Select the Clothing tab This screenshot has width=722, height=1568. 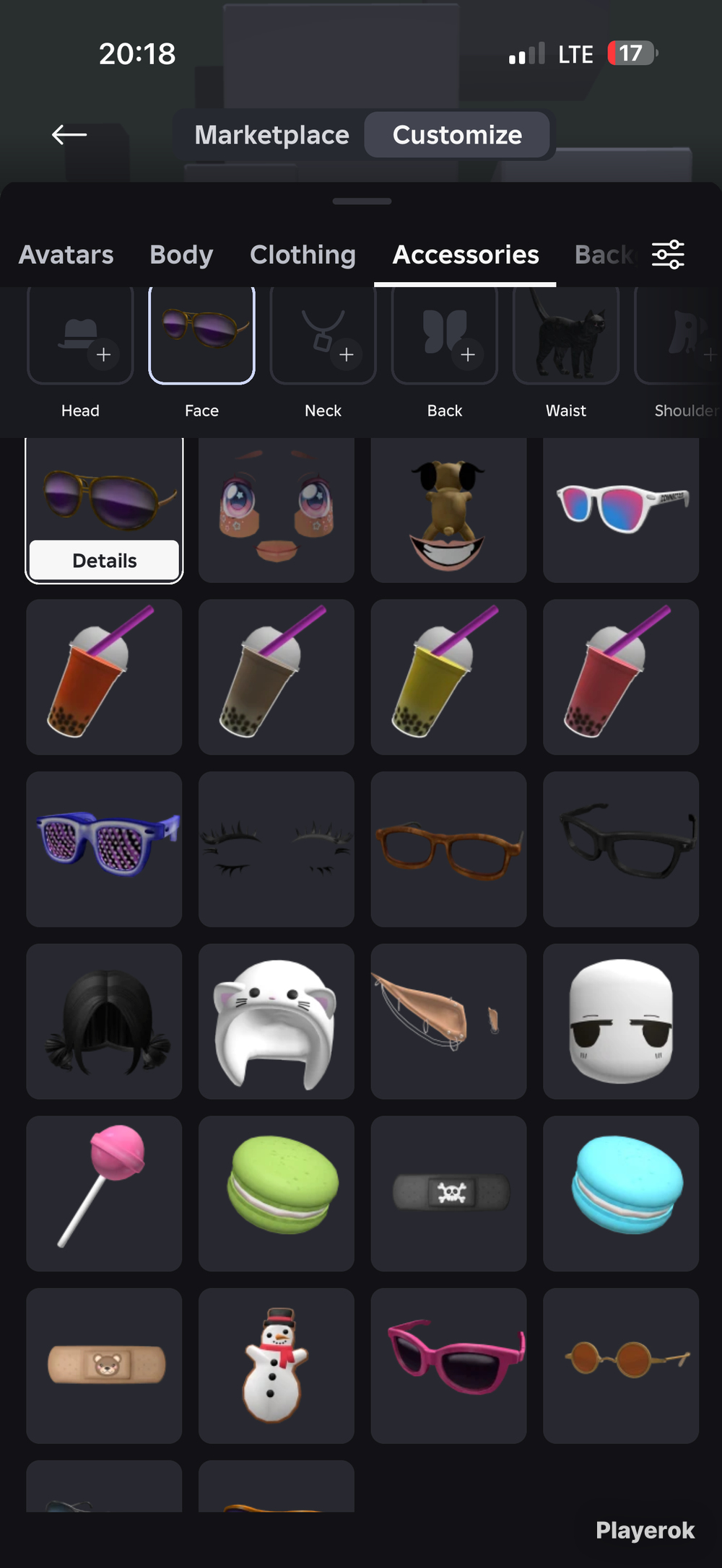[303, 255]
